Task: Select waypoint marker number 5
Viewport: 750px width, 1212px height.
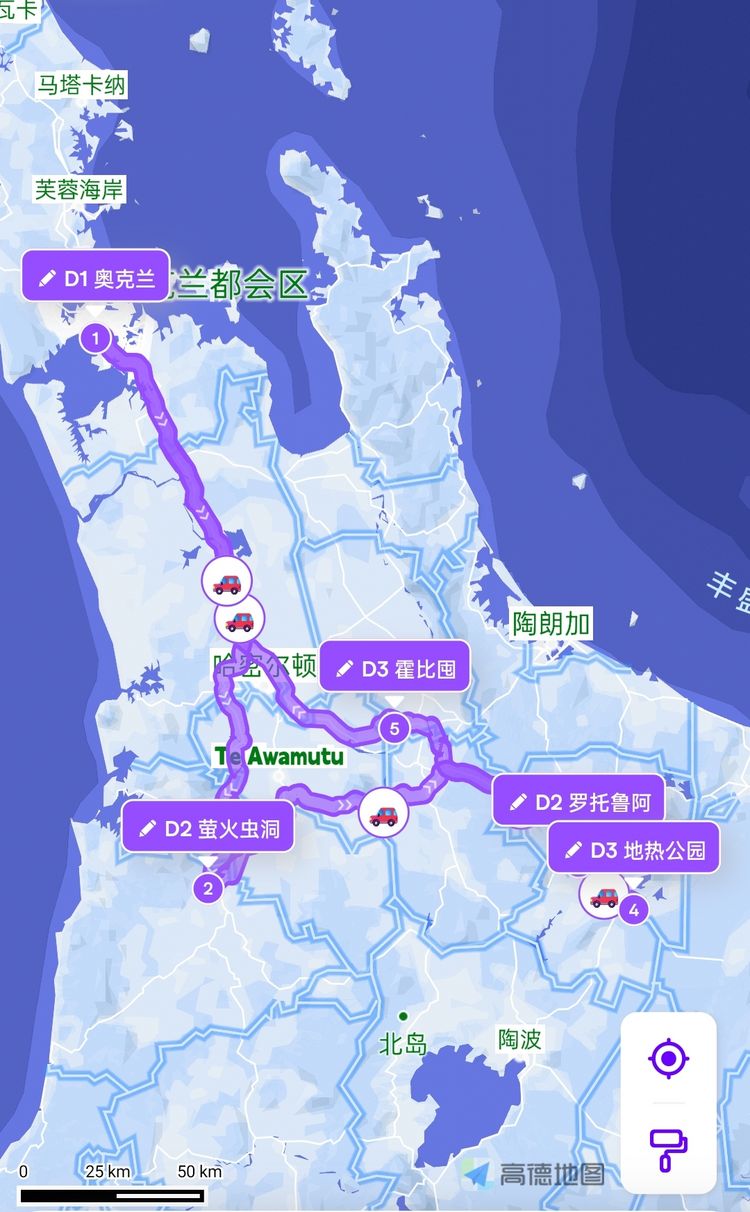Action: [394, 728]
